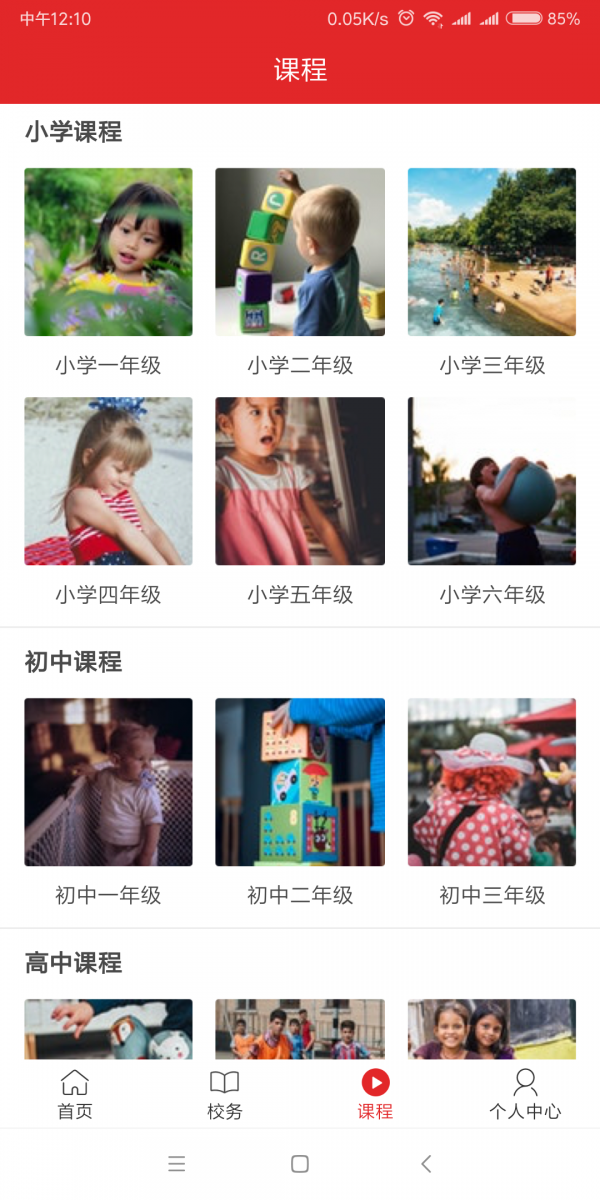Select 初中二年级 course tile

click(300, 782)
